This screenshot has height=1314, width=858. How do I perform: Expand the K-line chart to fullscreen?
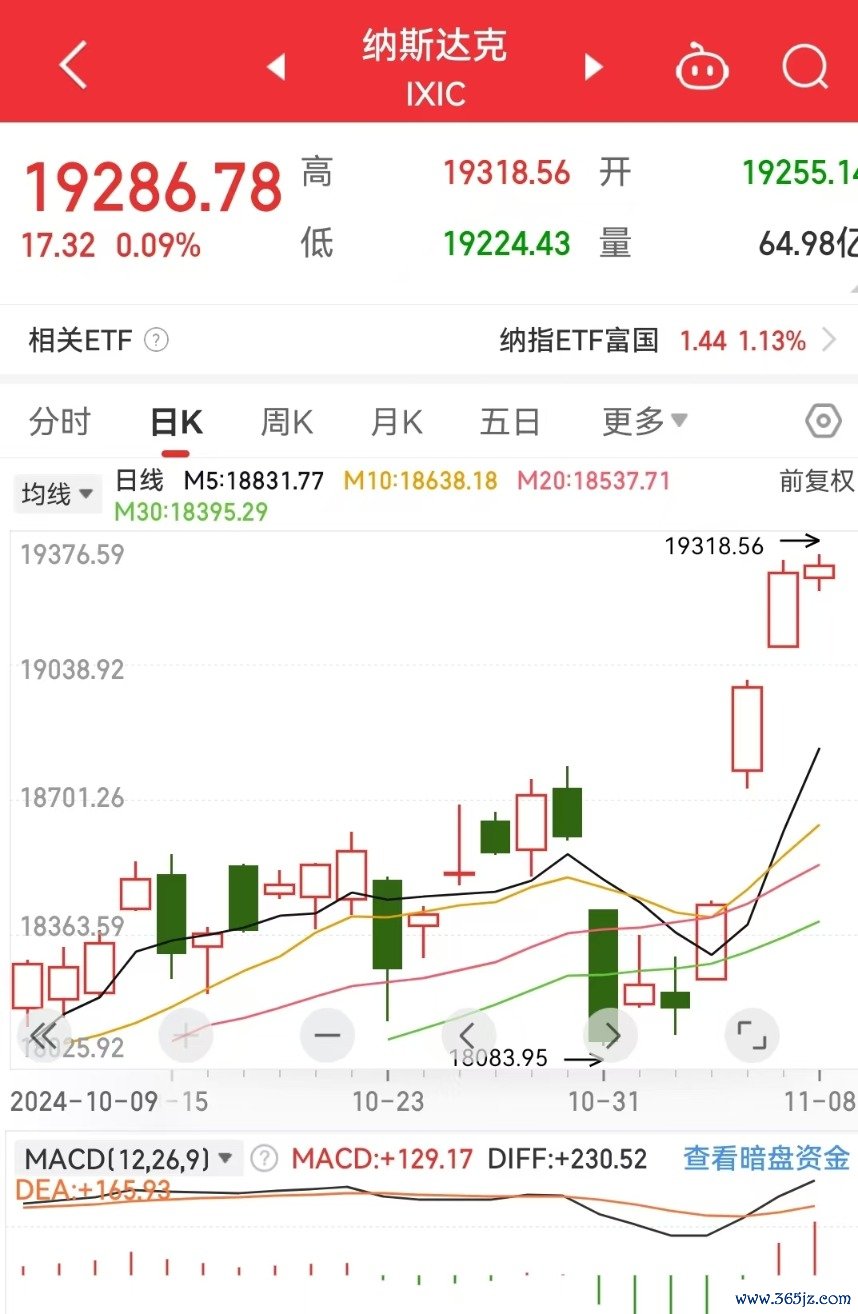click(751, 1034)
